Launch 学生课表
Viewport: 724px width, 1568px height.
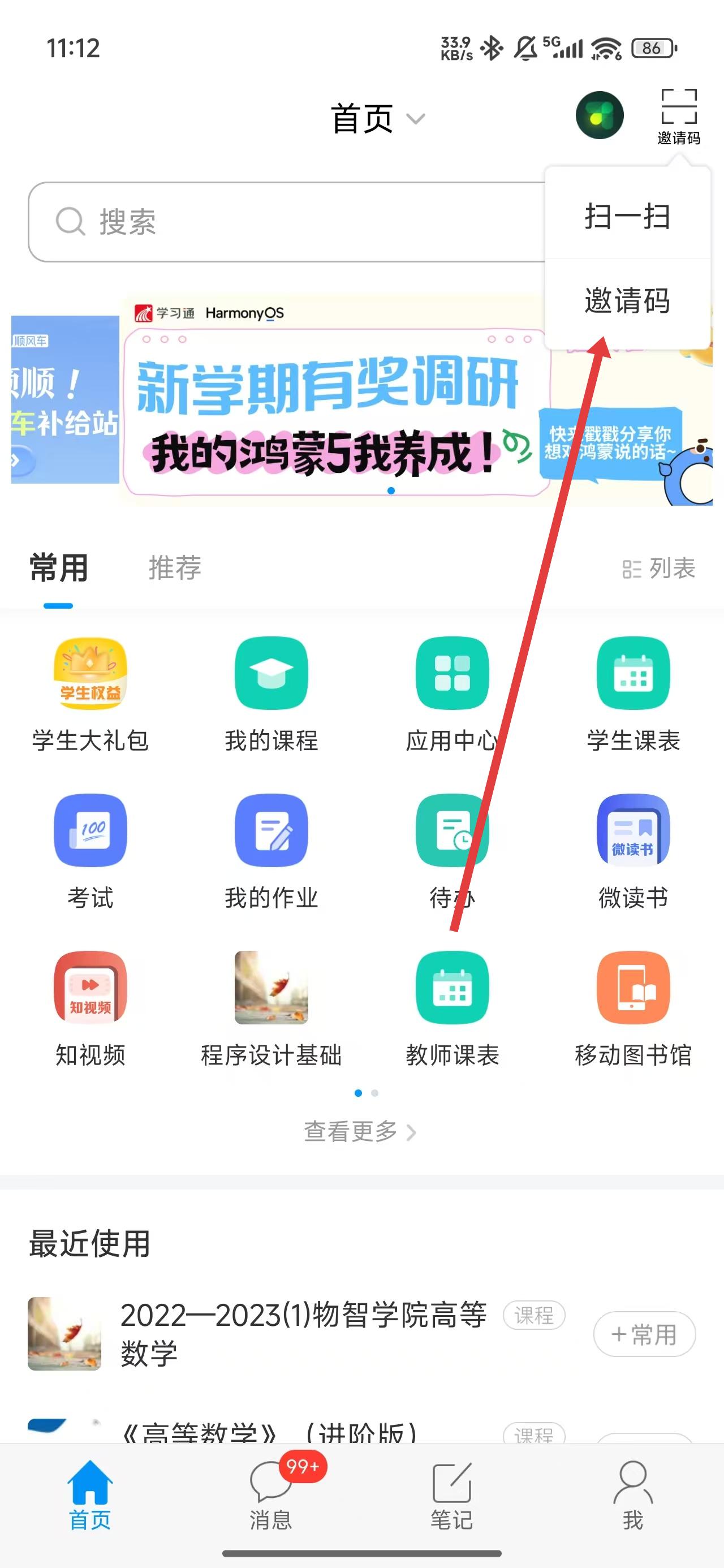[633, 694]
